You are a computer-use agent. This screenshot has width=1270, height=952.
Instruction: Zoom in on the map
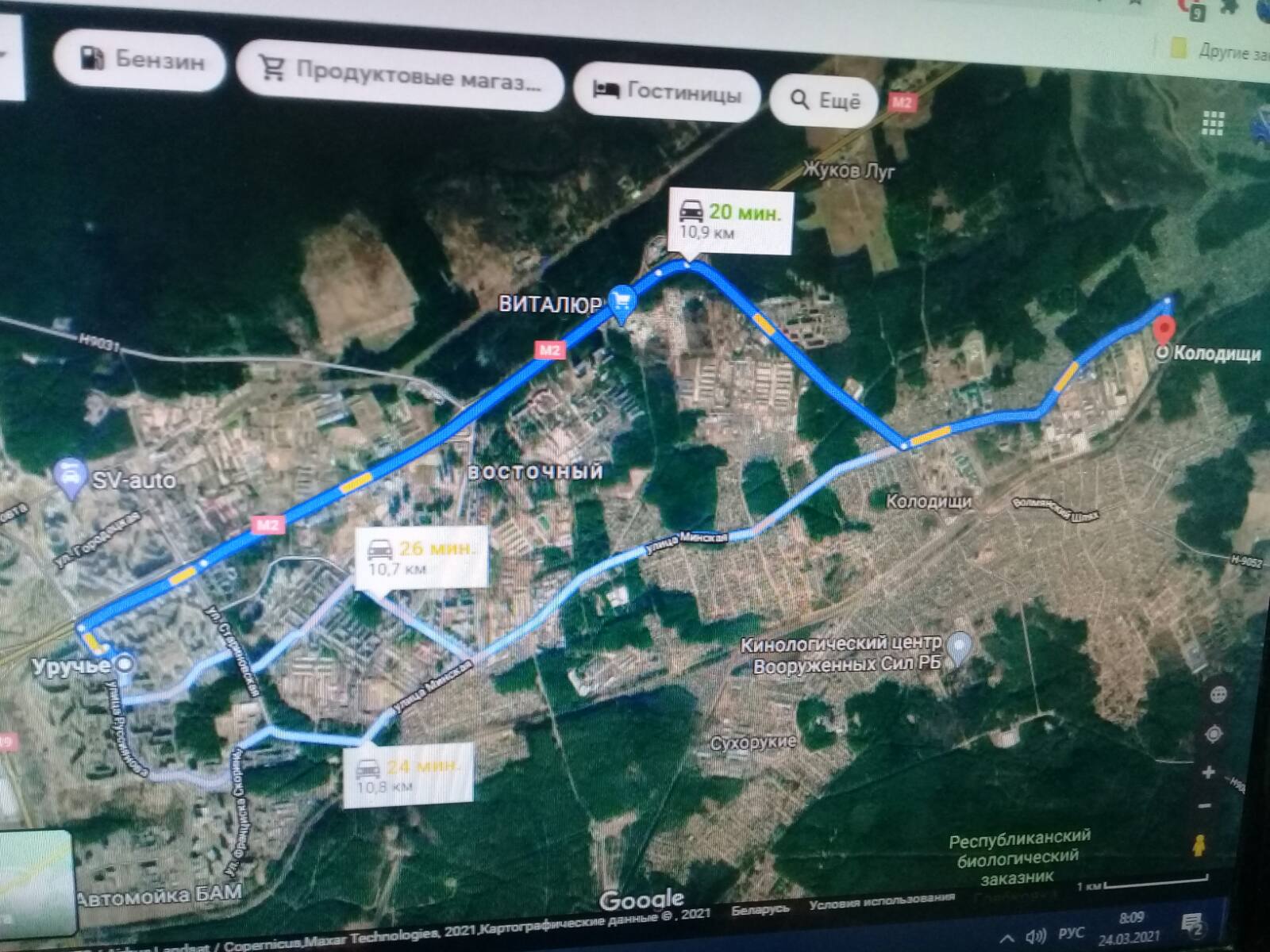[1209, 772]
